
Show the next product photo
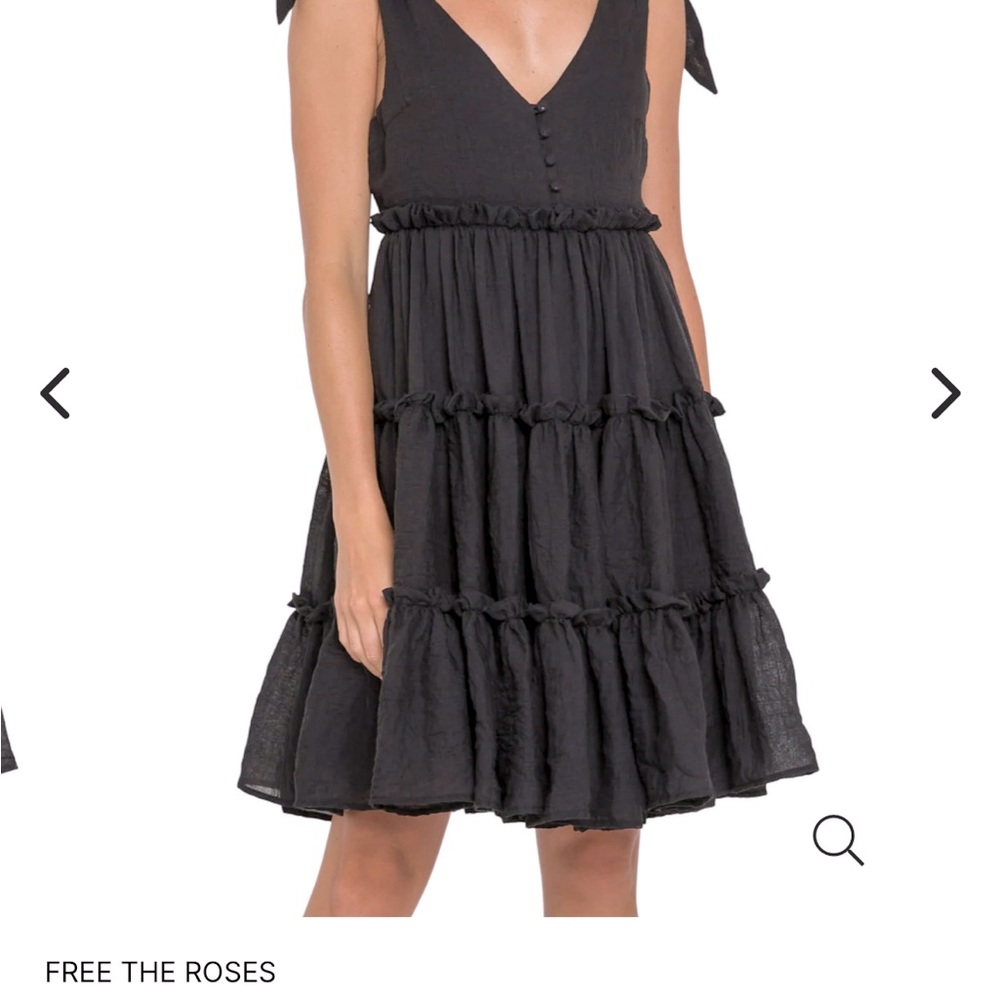(945, 393)
